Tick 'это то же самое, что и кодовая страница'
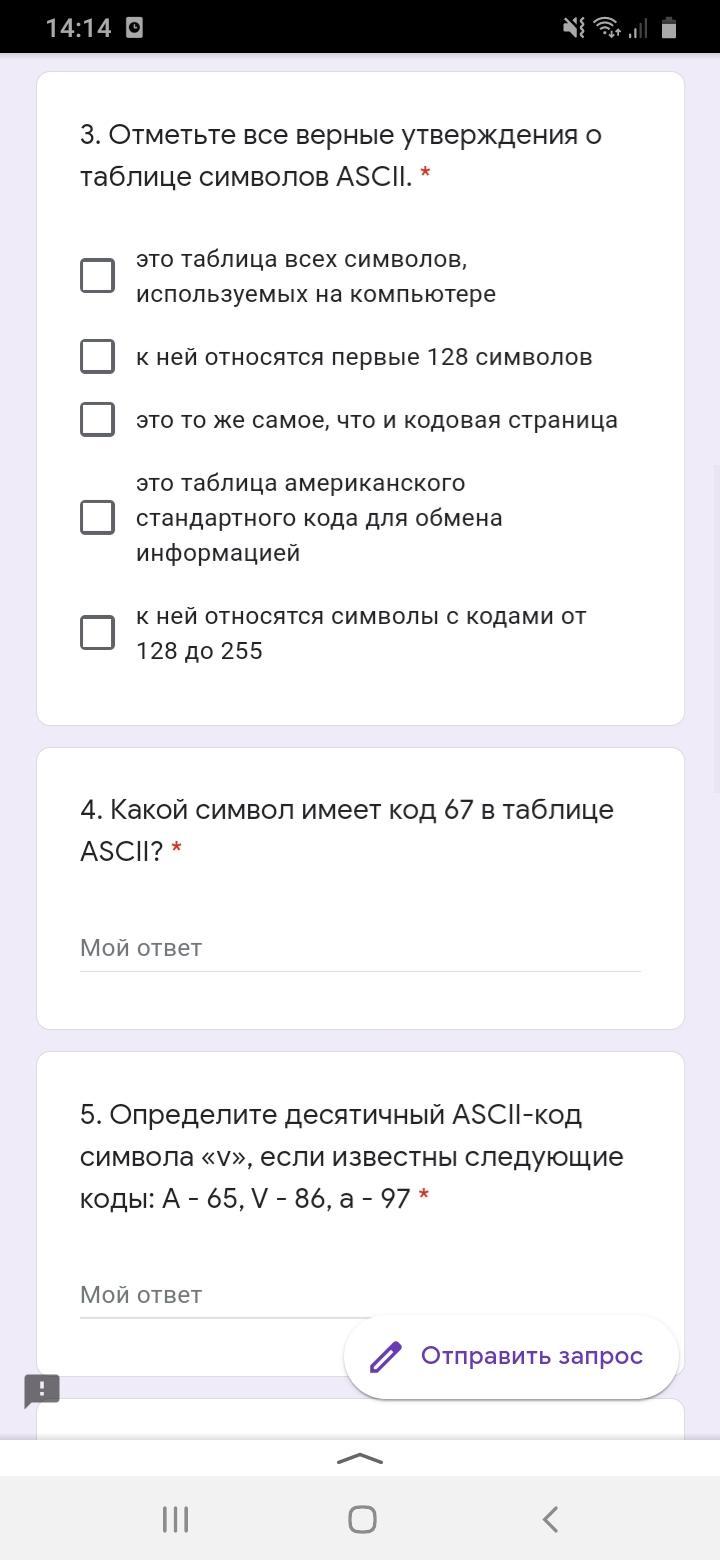The width and height of the screenshot is (720, 1560). tap(97, 419)
